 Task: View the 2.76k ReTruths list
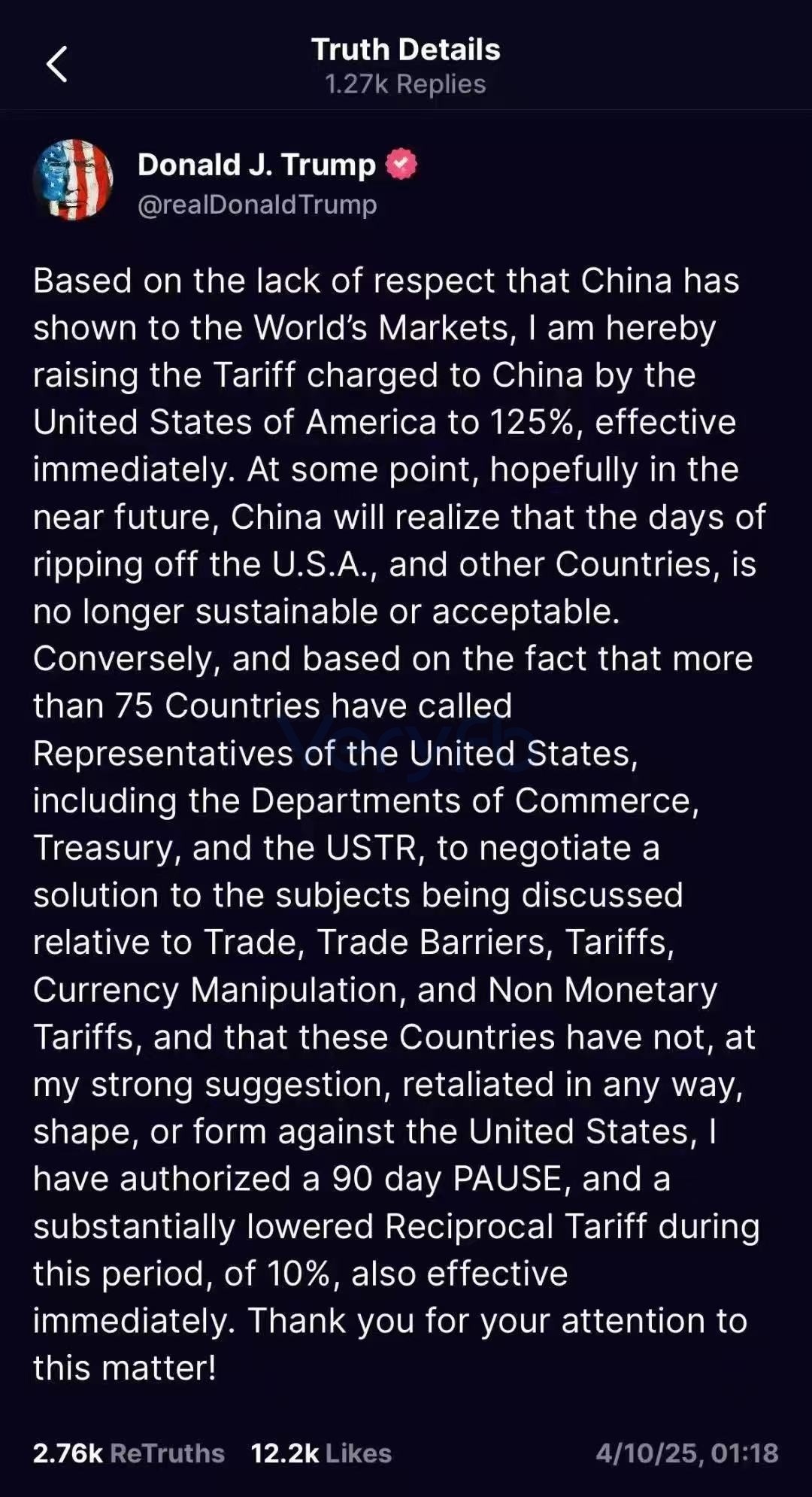tap(129, 1453)
